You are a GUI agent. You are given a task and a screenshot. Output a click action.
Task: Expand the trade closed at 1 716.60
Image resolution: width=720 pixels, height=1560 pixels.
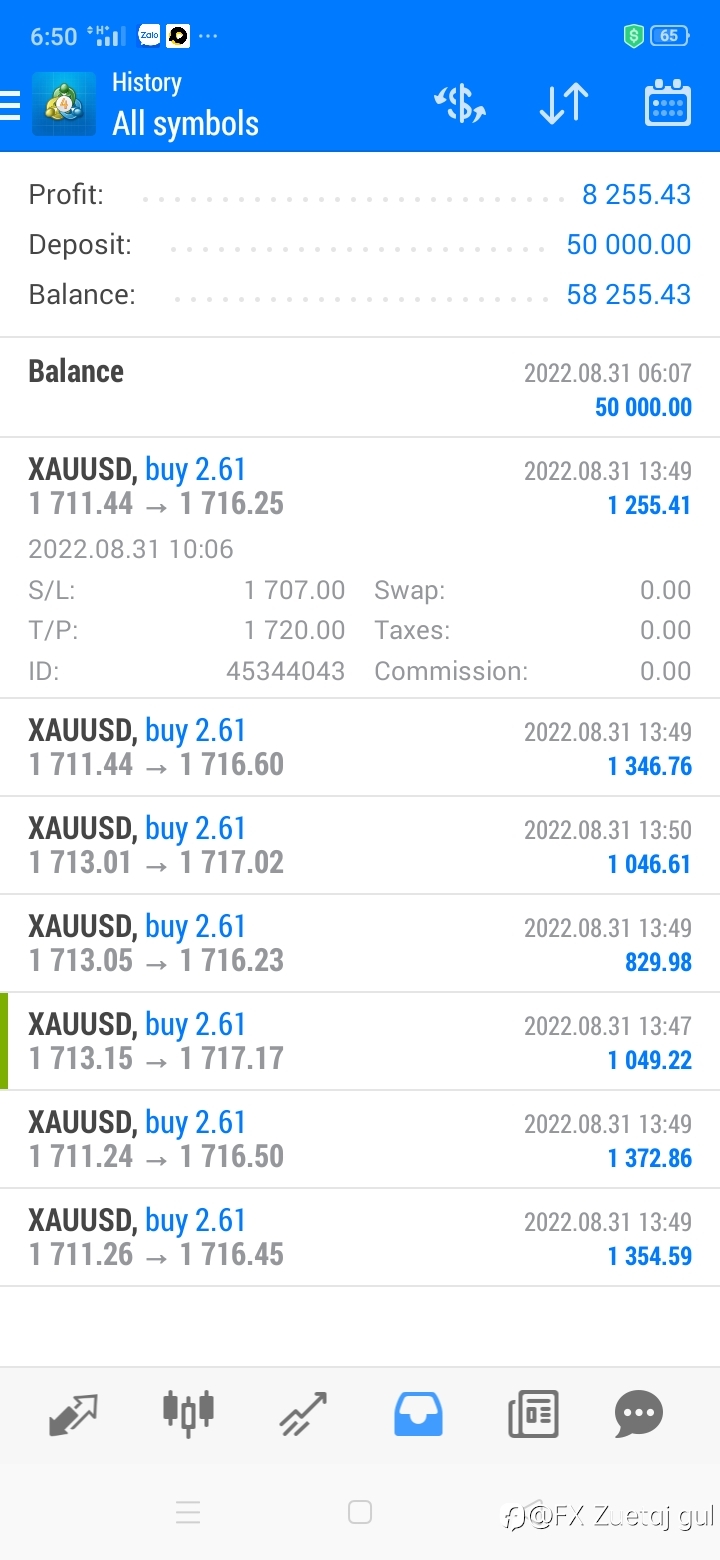point(360,748)
